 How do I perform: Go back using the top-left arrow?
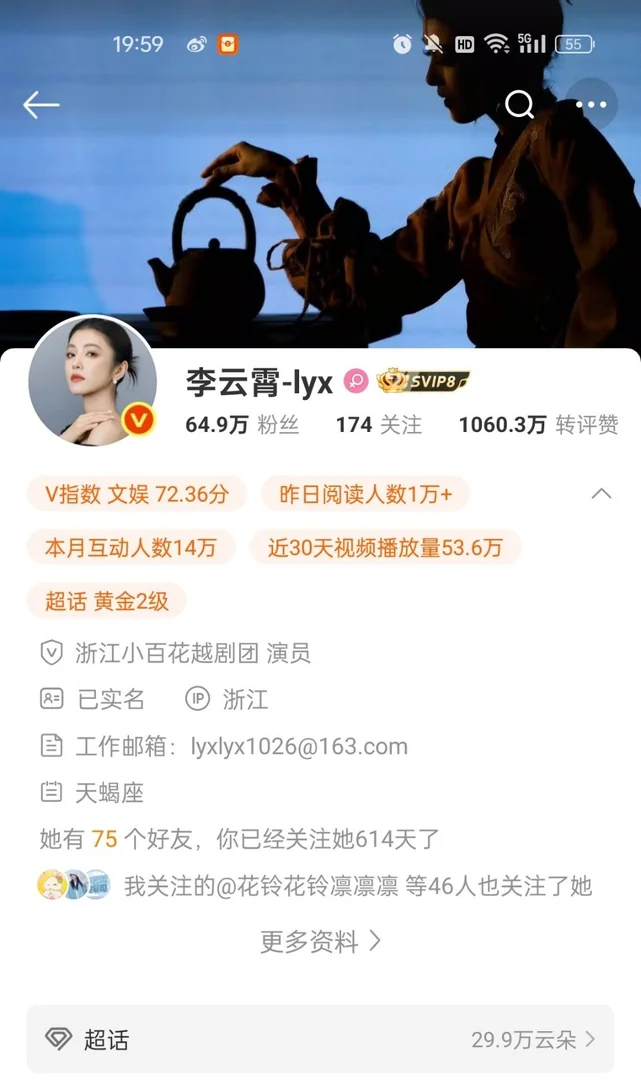[41, 105]
